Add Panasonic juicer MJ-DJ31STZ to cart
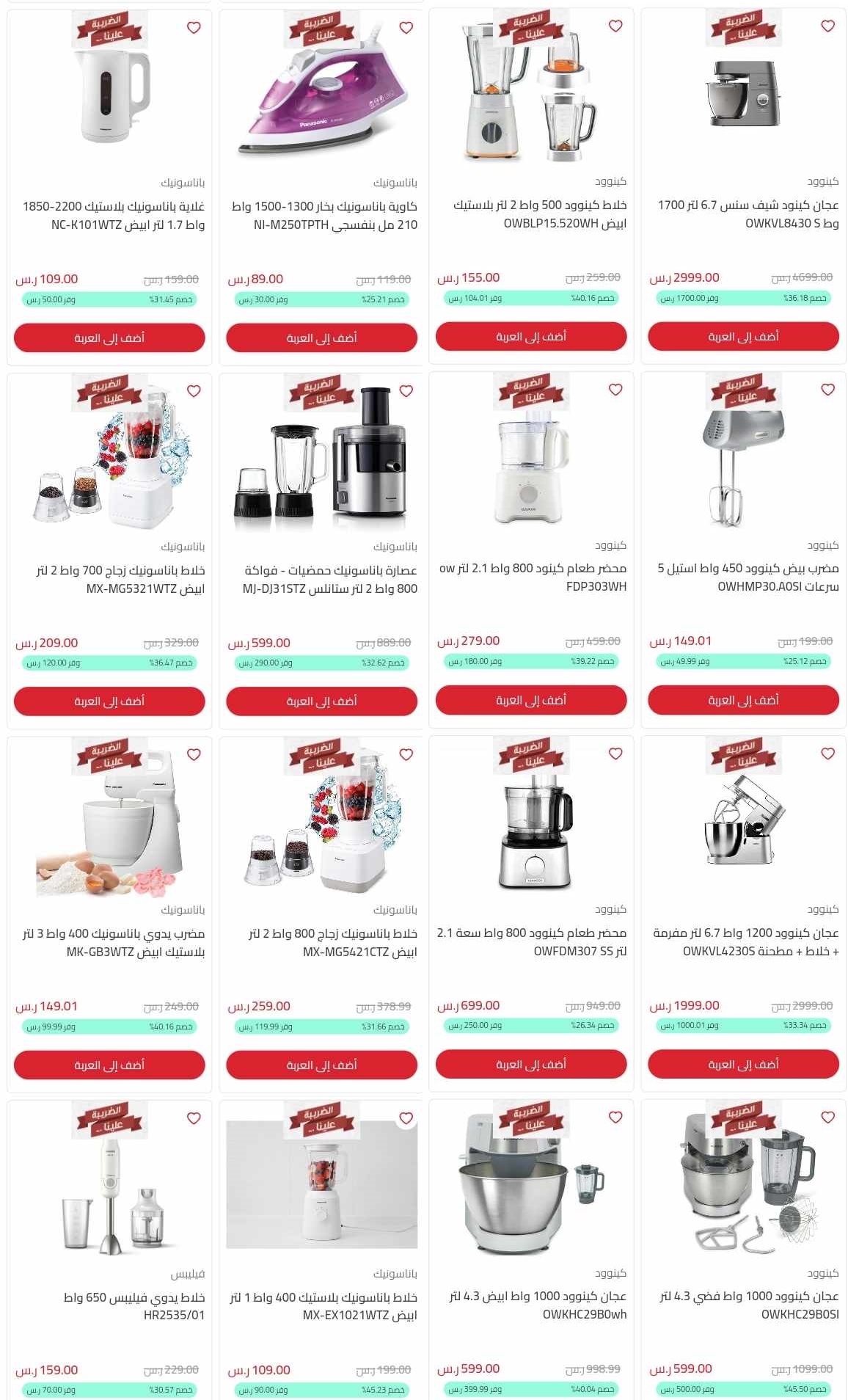The image size is (848, 1400). 321,701
